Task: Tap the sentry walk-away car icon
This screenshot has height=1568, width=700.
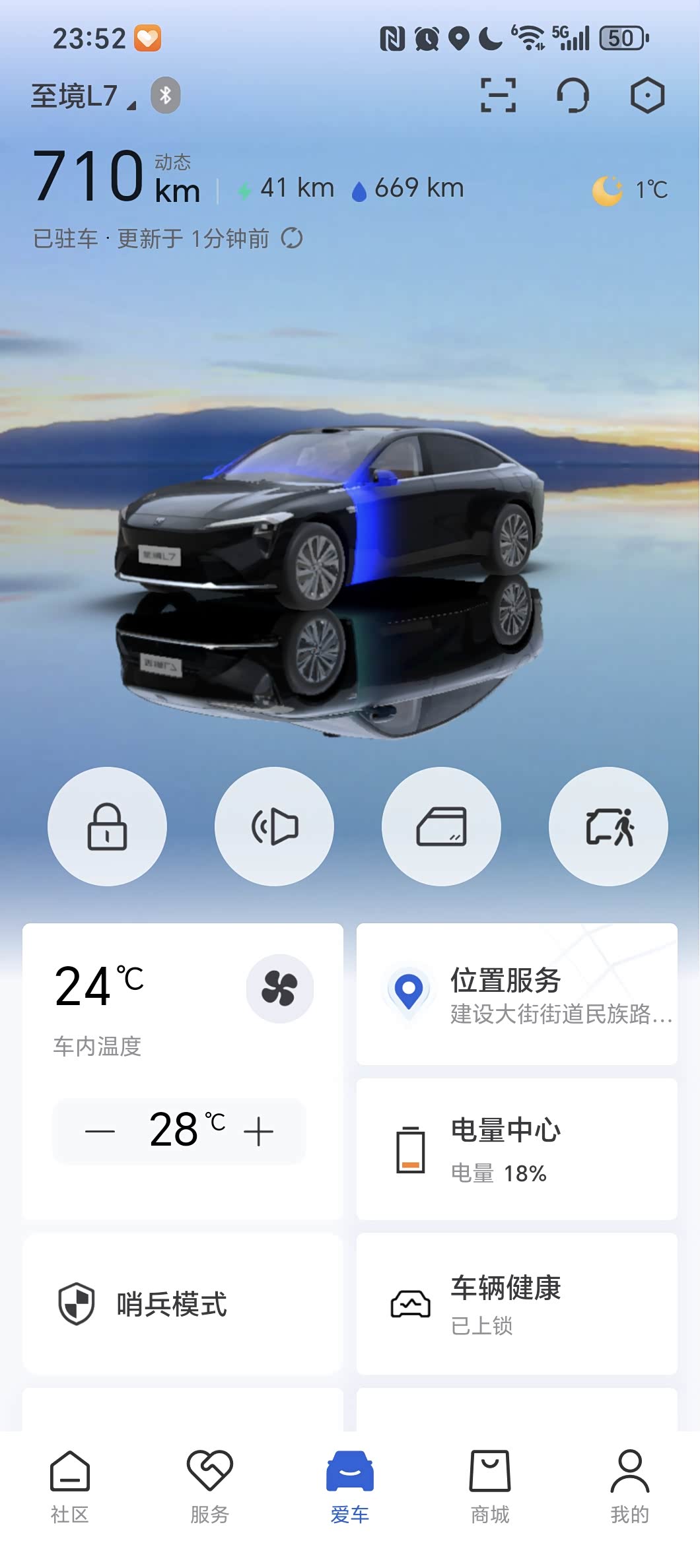Action: (x=608, y=827)
